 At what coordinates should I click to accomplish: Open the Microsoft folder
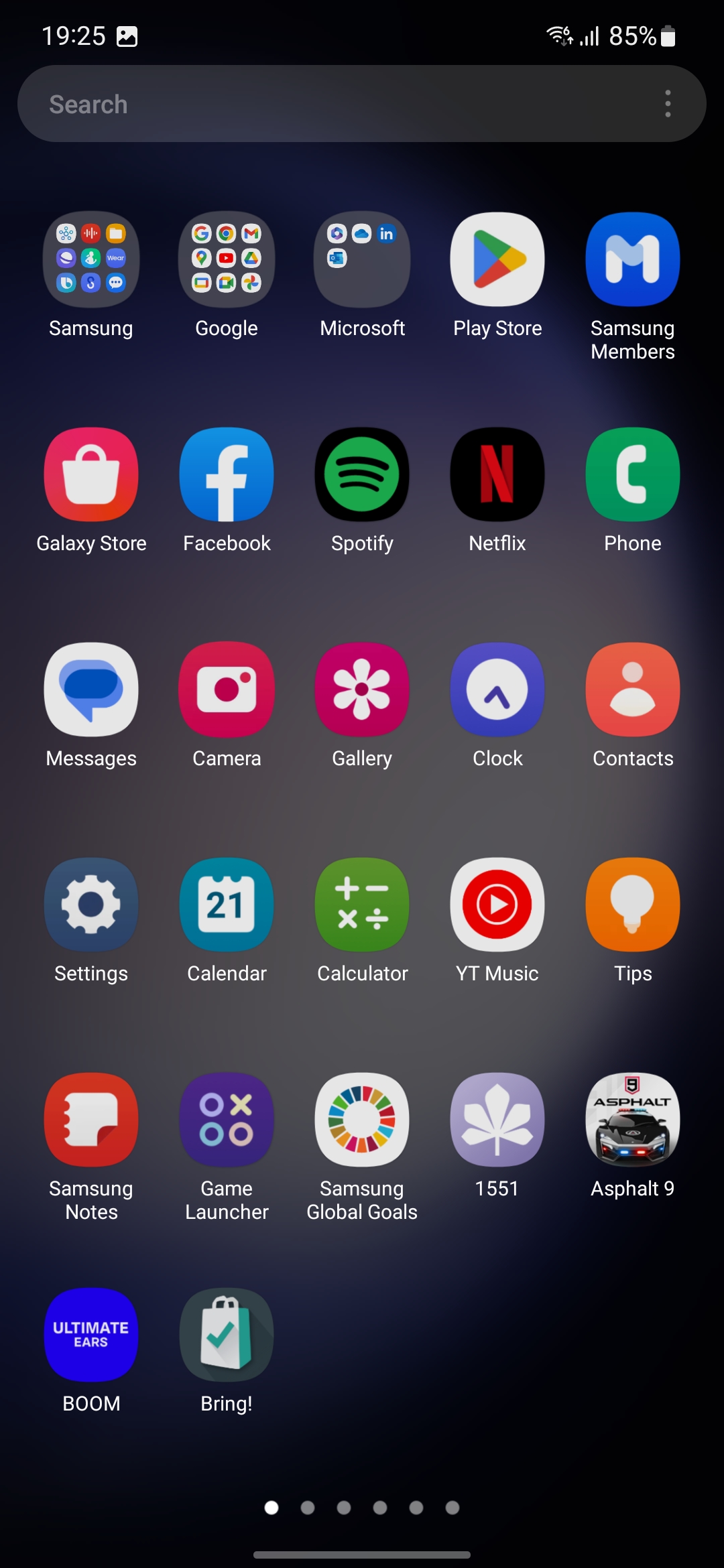point(362,259)
